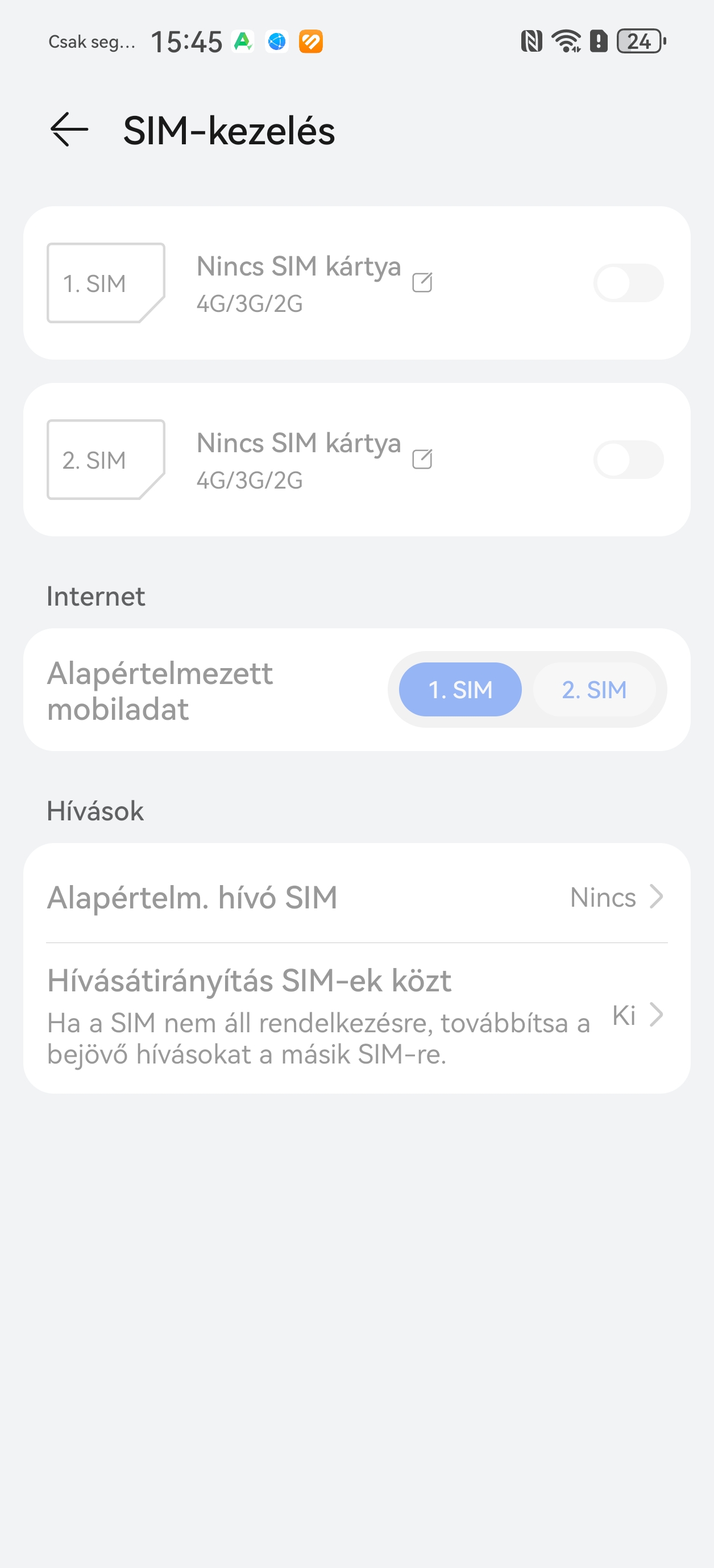Toggle the 2. SIM switch
The image size is (714, 1568).
628,460
